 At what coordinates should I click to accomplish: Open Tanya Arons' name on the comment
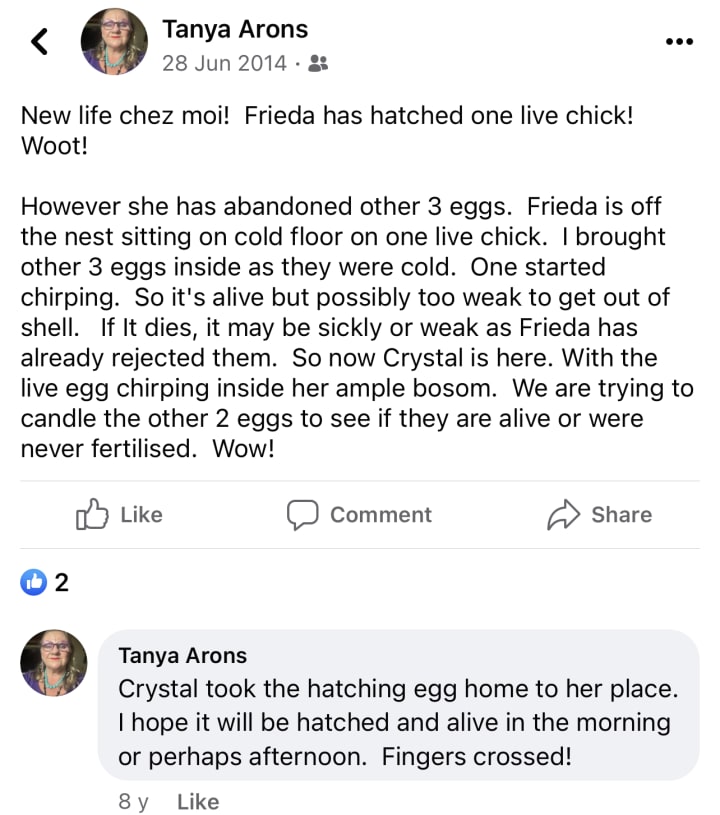(182, 656)
